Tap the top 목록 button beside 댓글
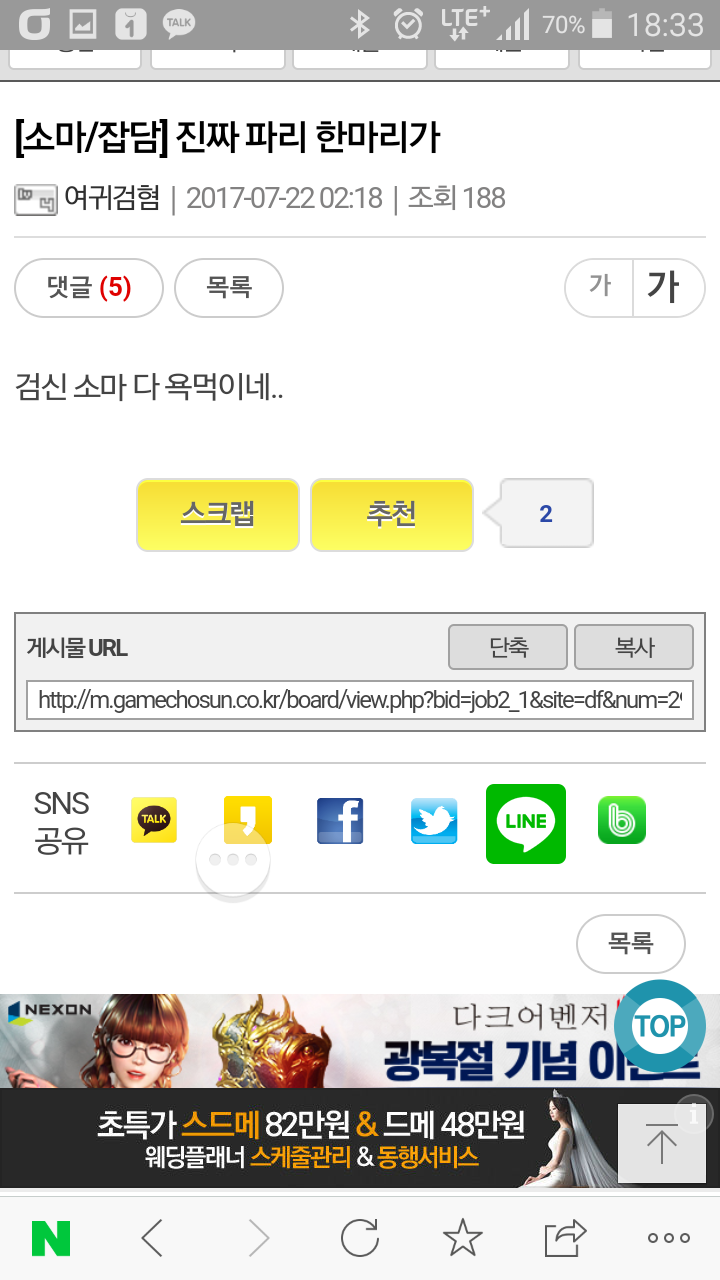720x1280 pixels. (x=229, y=288)
